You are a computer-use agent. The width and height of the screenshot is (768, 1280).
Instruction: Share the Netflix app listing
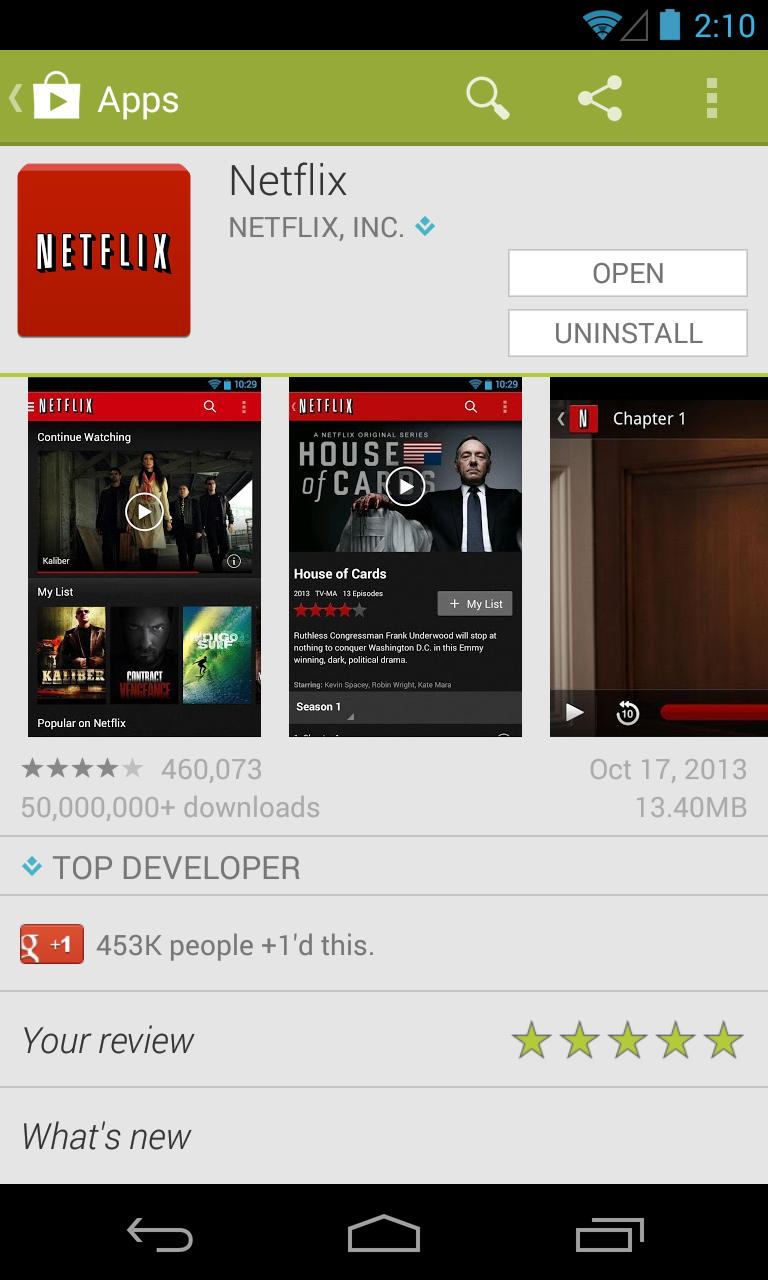coord(600,99)
